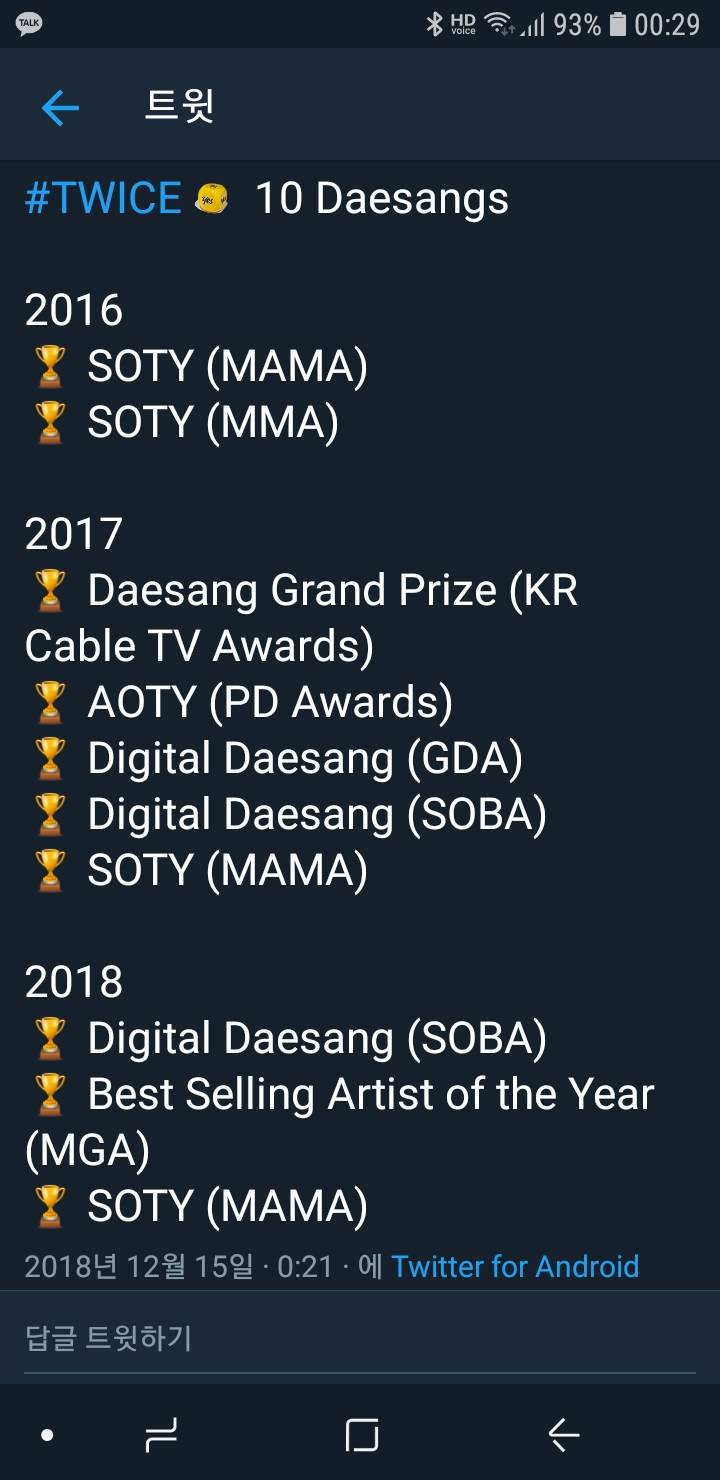The height and width of the screenshot is (1480, 720).
Task: Tap the system back button
Action: click(x=563, y=1436)
